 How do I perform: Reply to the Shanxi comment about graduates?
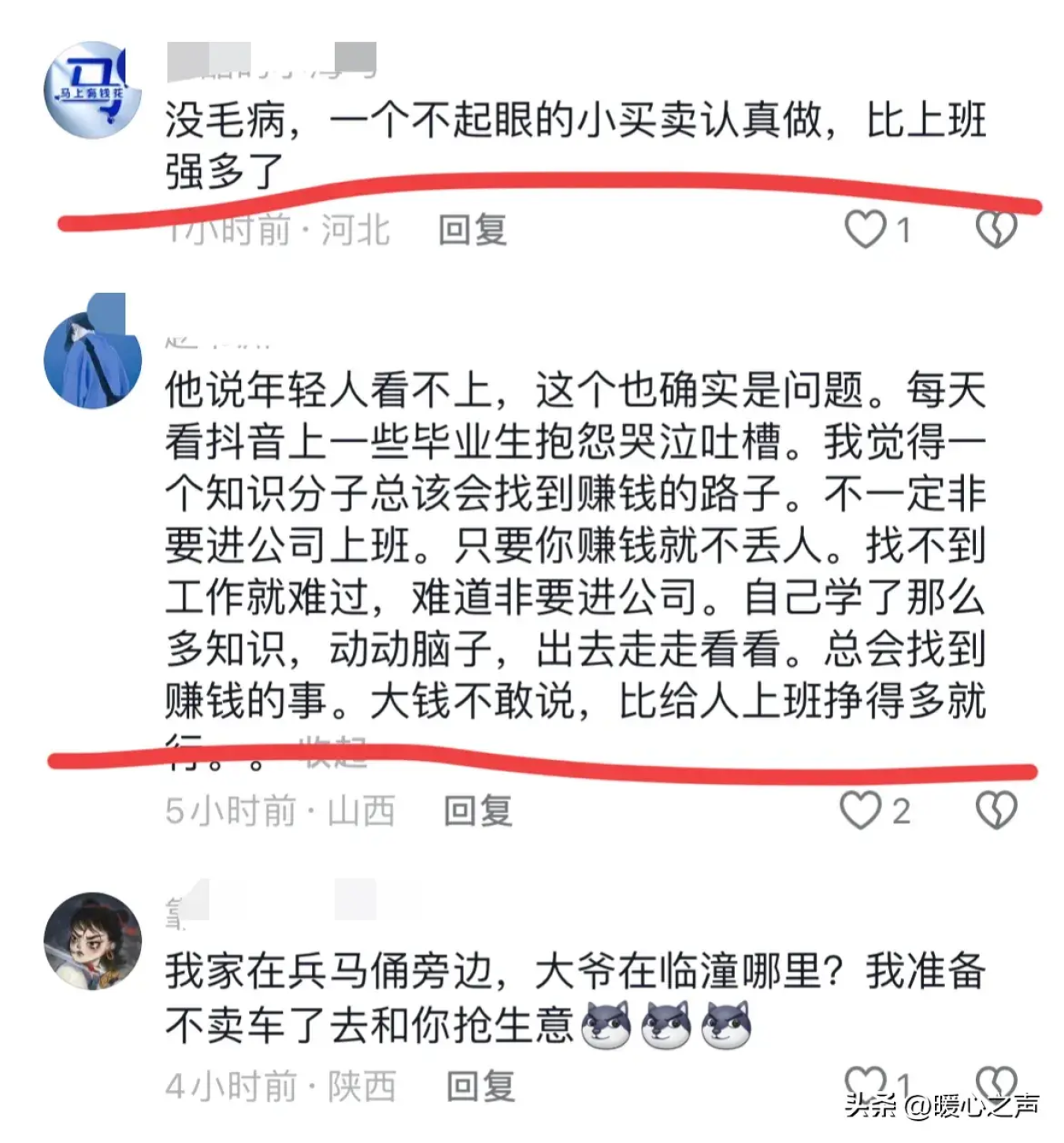pos(478,811)
